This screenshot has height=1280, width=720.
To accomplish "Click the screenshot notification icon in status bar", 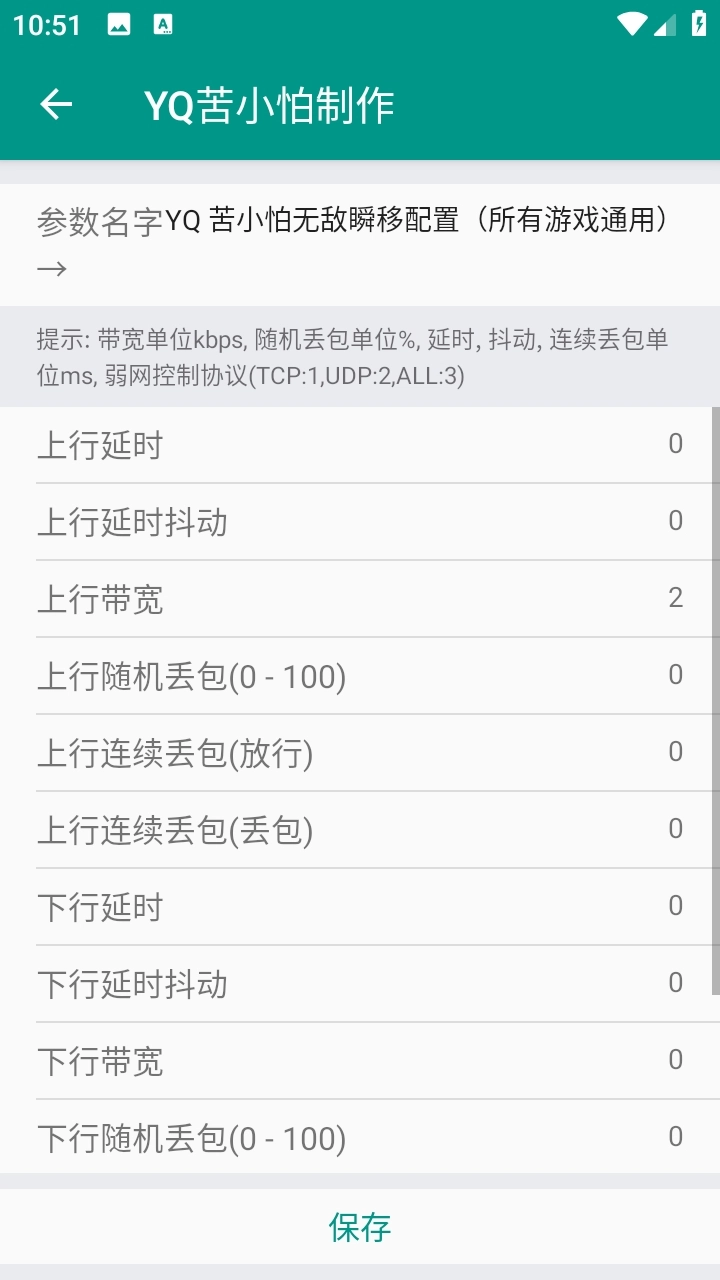I will click(165, 25).
